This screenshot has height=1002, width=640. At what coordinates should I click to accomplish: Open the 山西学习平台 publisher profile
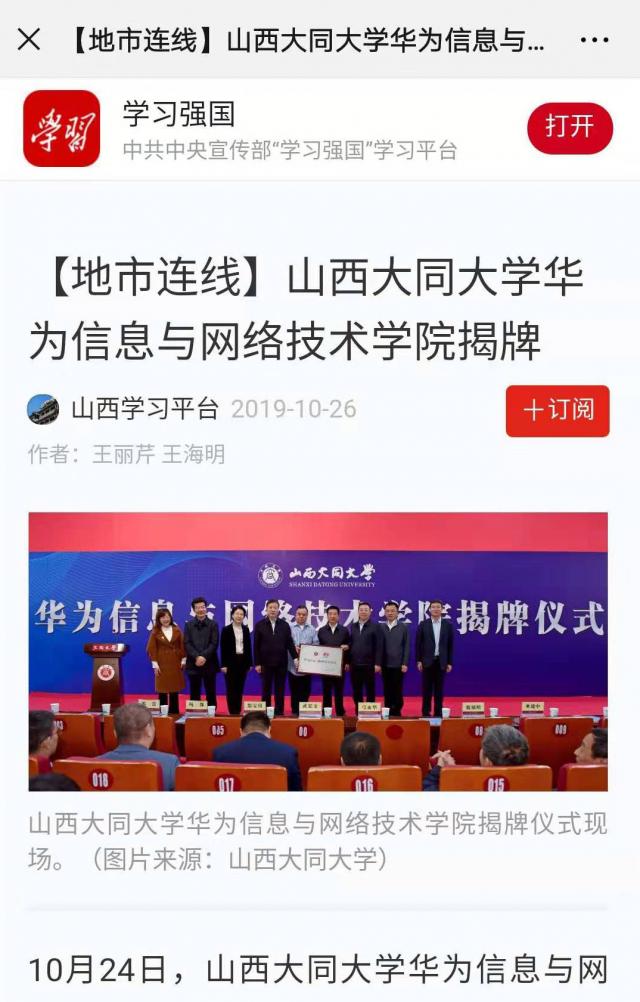(144, 409)
